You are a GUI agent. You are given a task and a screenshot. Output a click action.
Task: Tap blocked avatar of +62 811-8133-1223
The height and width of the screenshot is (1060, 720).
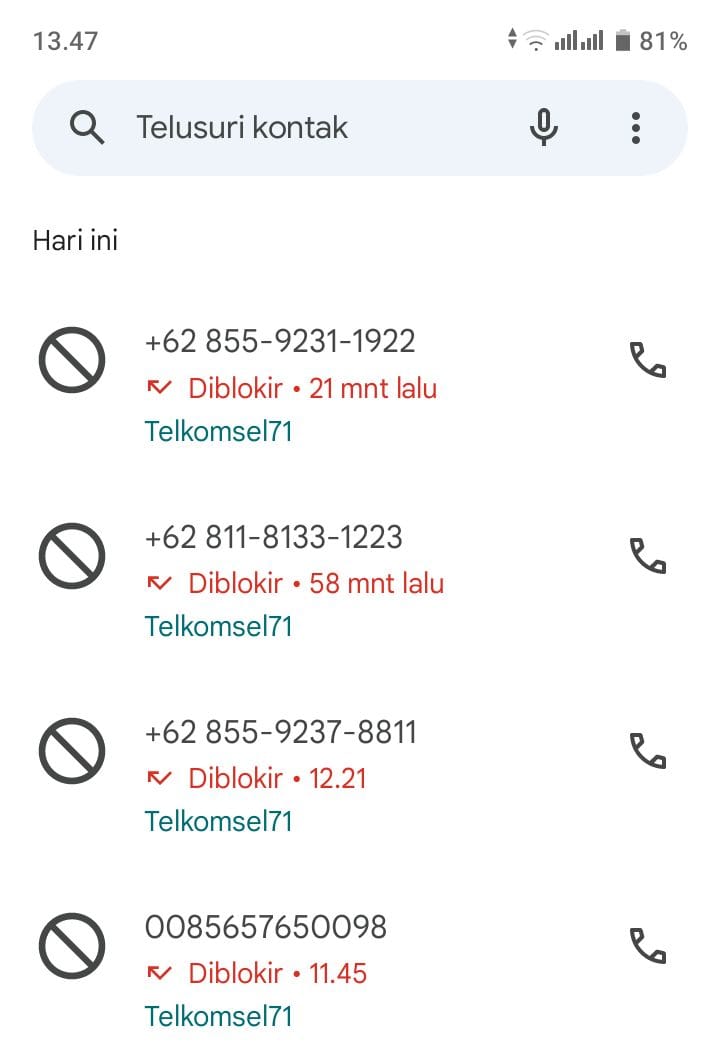tap(72, 556)
